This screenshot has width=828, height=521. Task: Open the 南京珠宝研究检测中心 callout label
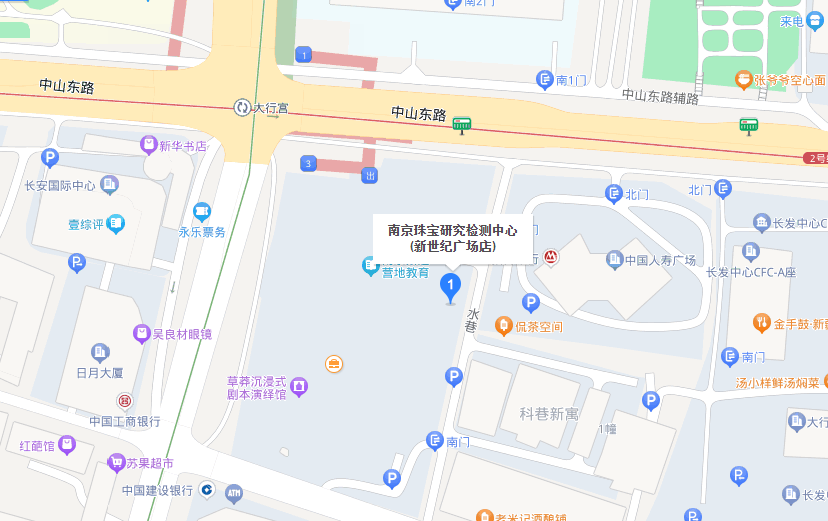tap(452, 238)
